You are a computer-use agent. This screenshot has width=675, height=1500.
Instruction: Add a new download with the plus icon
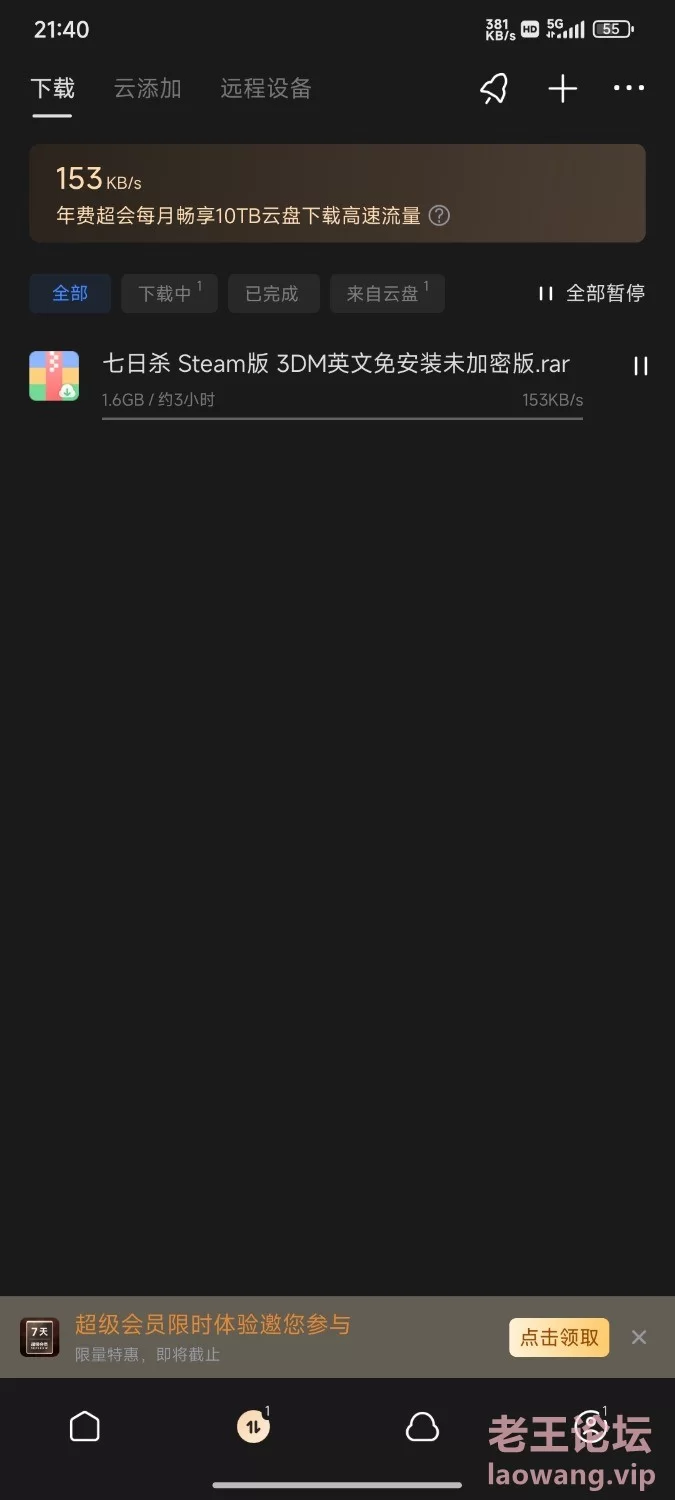click(563, 89)
